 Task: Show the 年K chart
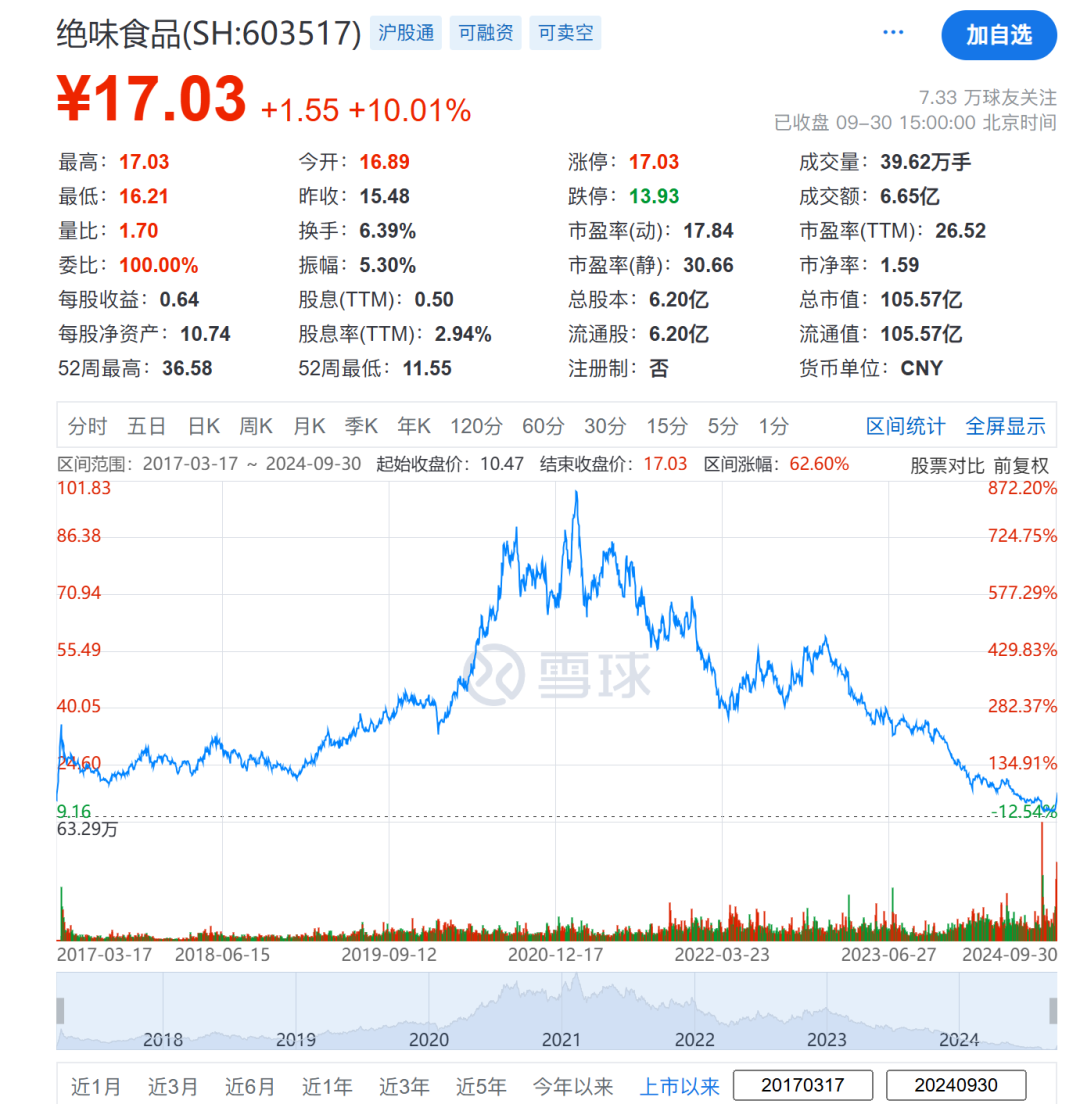[414, 426]
